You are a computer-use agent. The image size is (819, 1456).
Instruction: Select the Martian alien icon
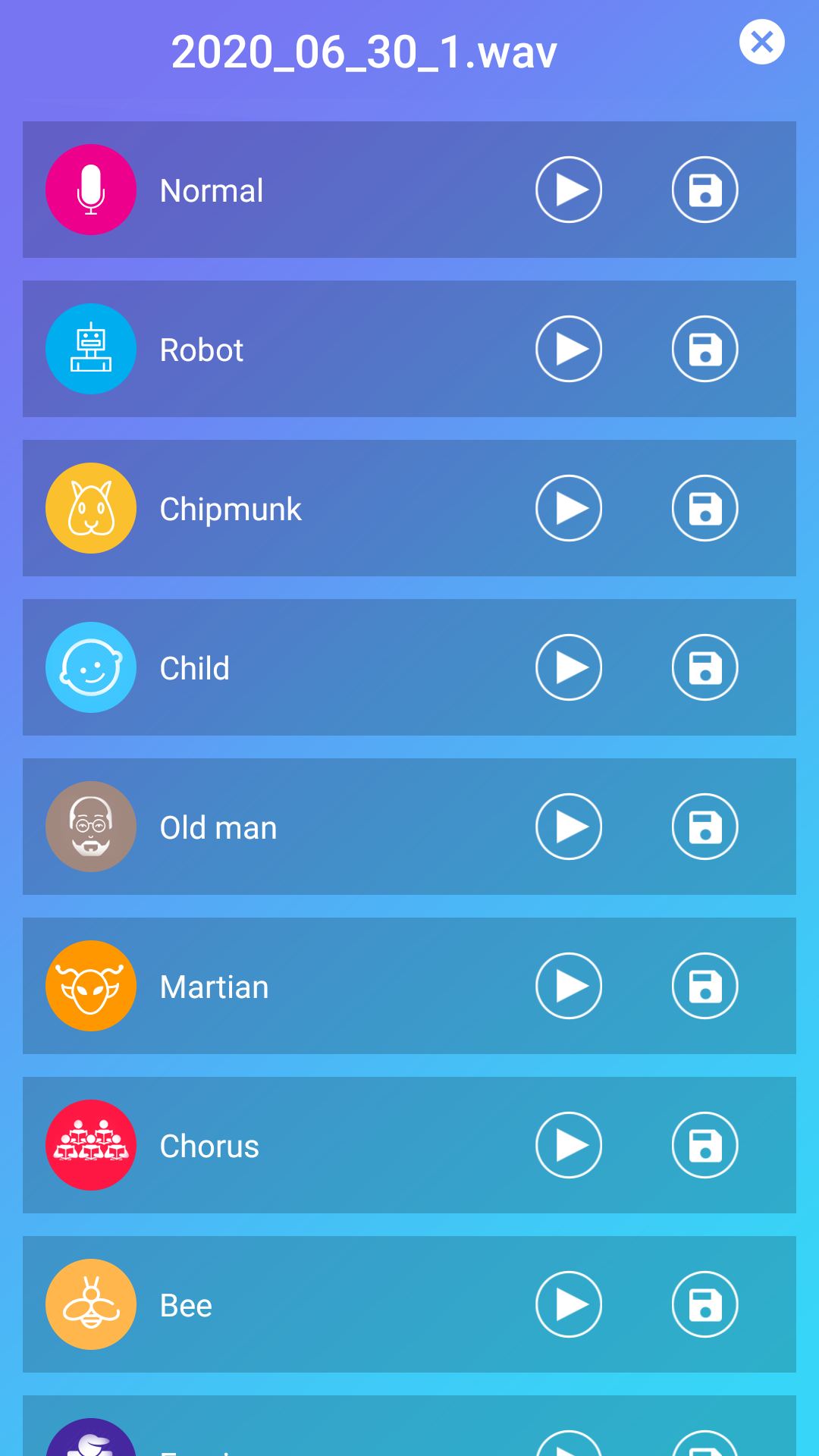click(90, 985)
